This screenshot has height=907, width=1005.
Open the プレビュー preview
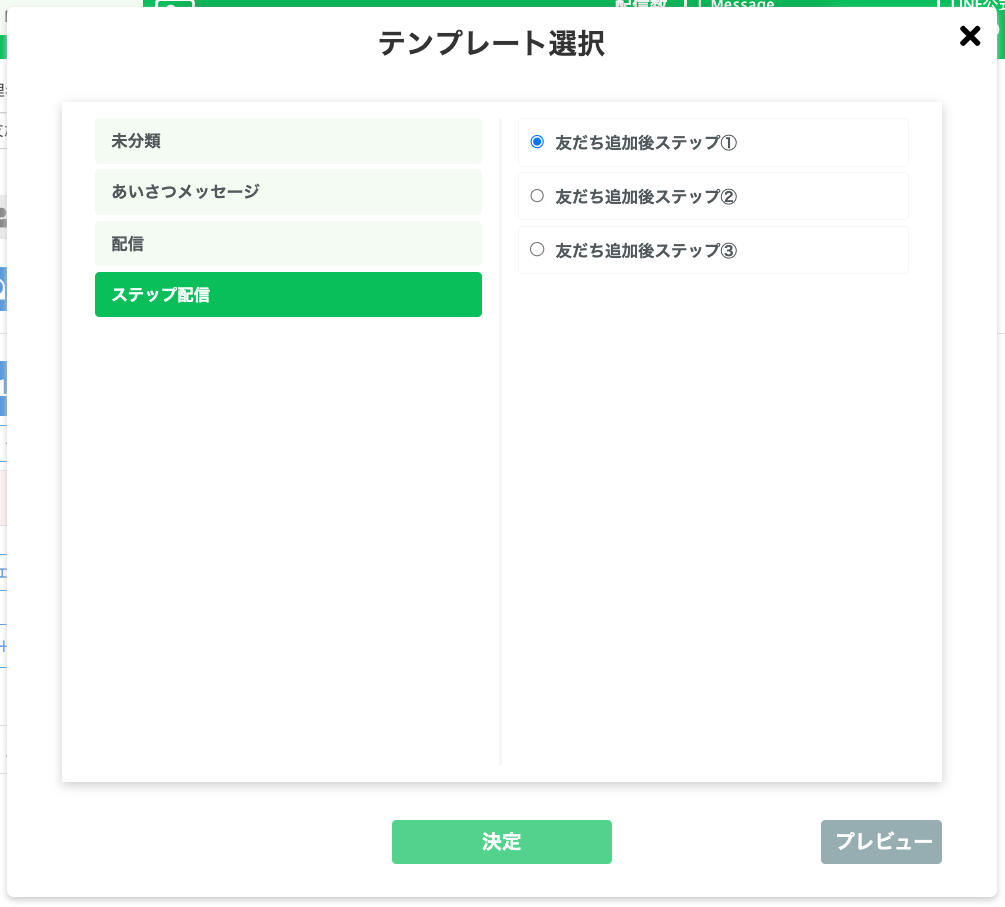click(x=881, y=842)
